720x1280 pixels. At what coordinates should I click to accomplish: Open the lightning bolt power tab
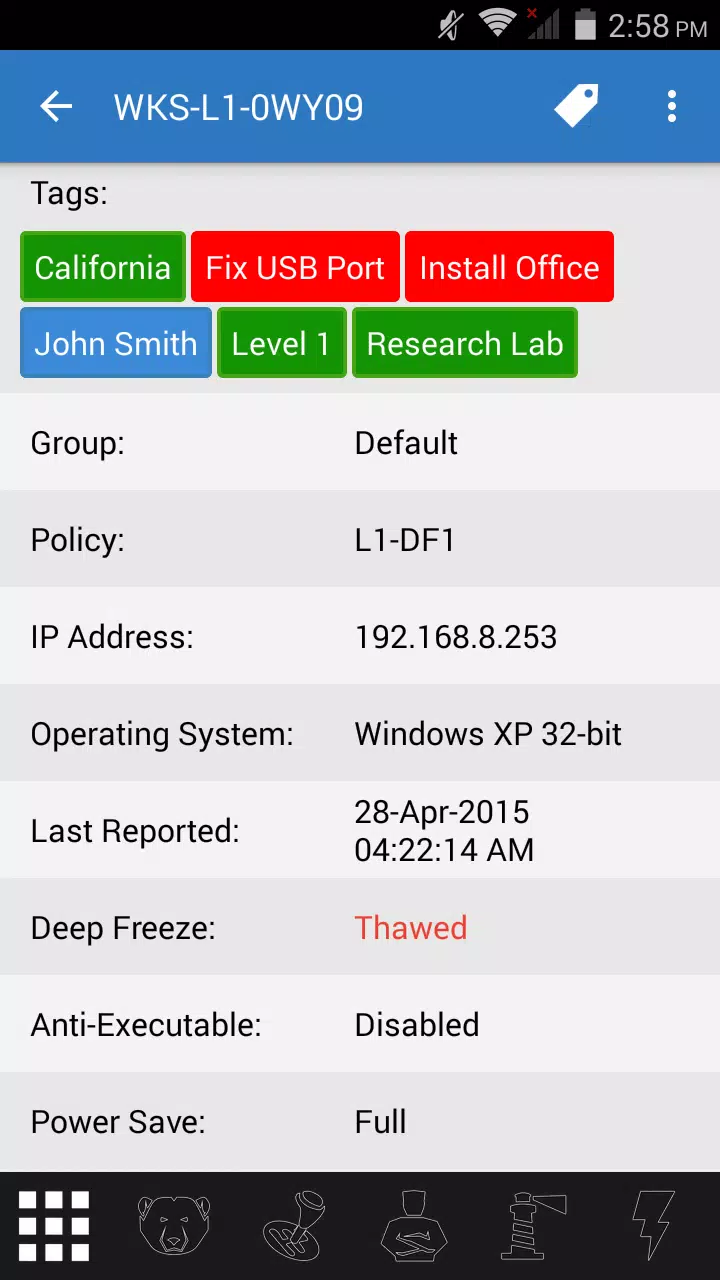pyautogui.click(x=653, y=1226)
